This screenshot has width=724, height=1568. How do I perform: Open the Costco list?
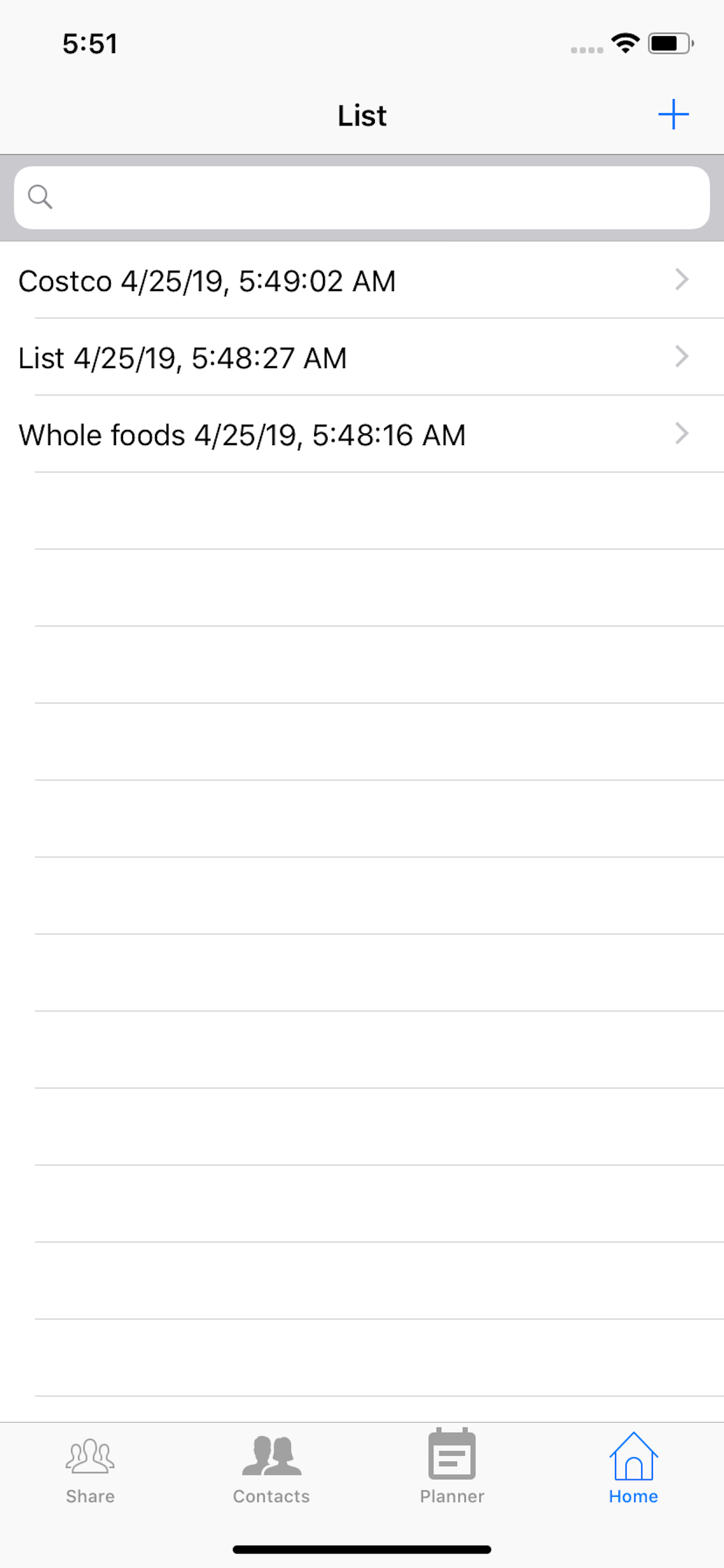362,280
